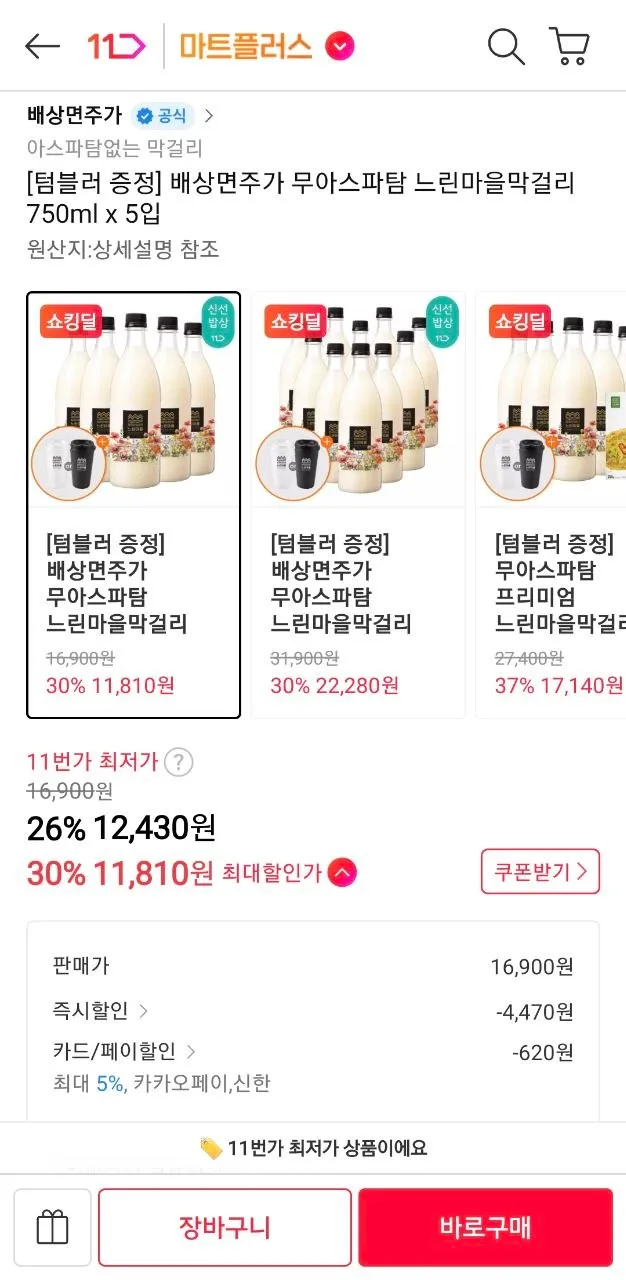Screen dimensions: 626x1280
Task: Send this product as a gift
Action: tap(52, 1226)
